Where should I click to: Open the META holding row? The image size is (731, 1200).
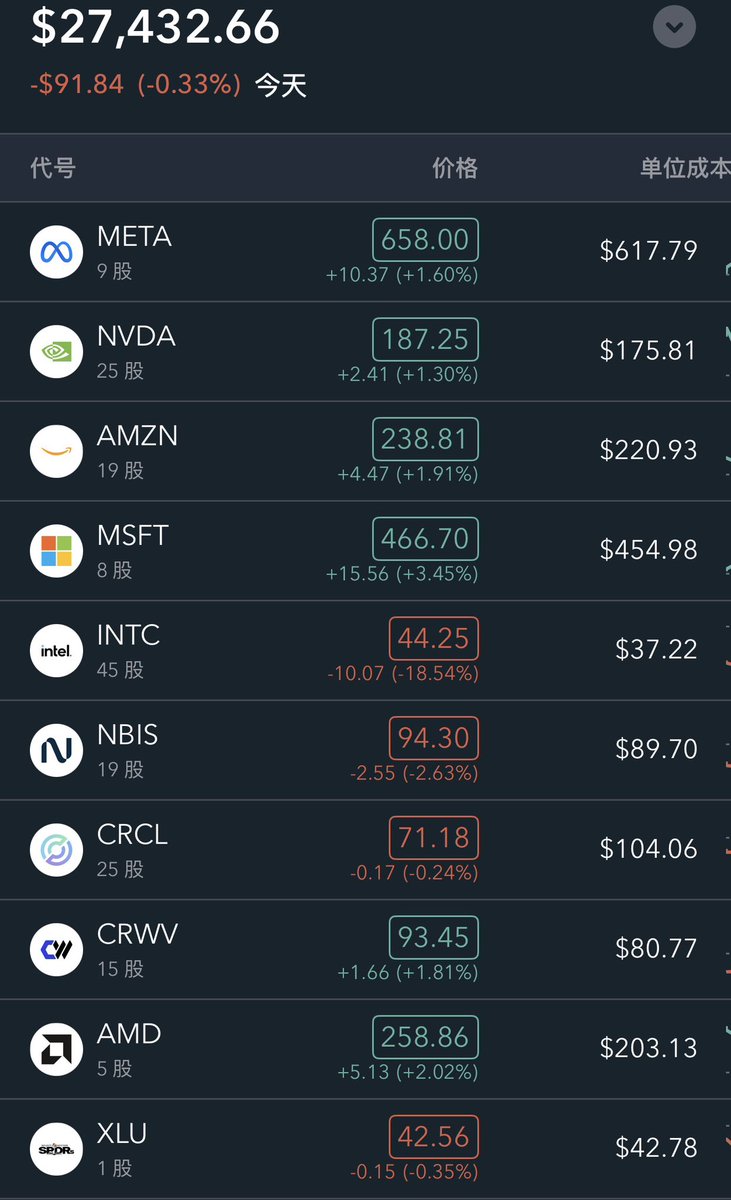click(x=365, y=252)
